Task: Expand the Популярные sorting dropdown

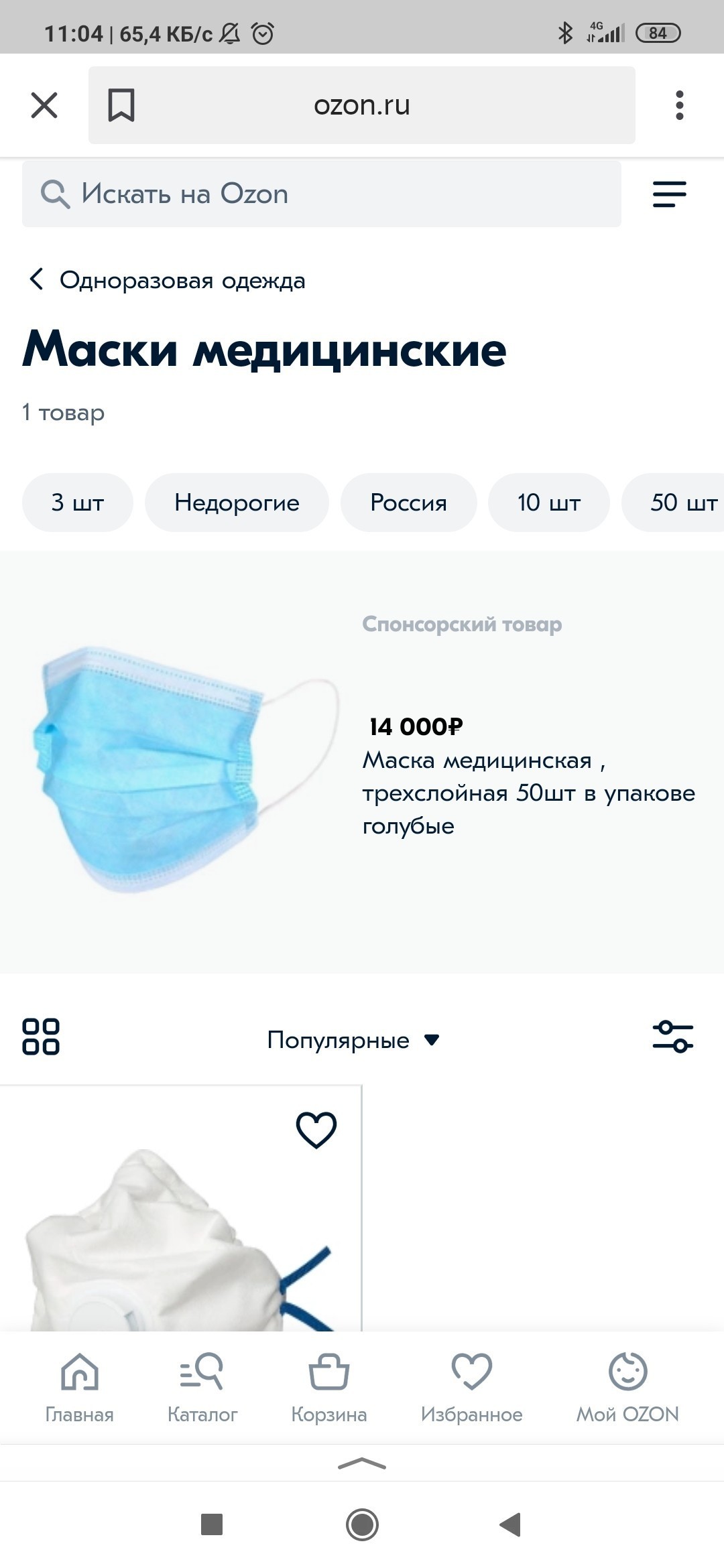Action: 353,1040
